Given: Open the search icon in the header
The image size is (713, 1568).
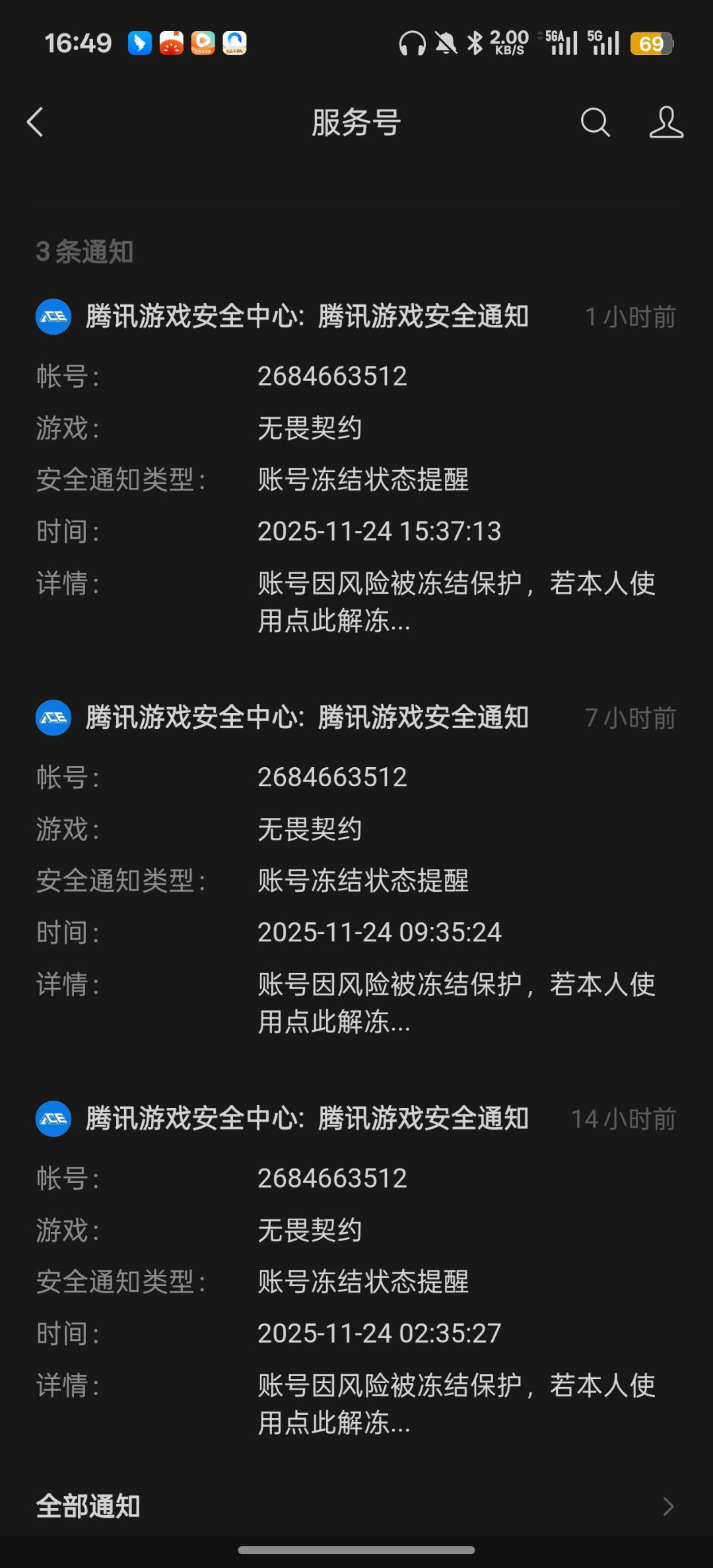Looking at the screenshot, I should 595,122.
